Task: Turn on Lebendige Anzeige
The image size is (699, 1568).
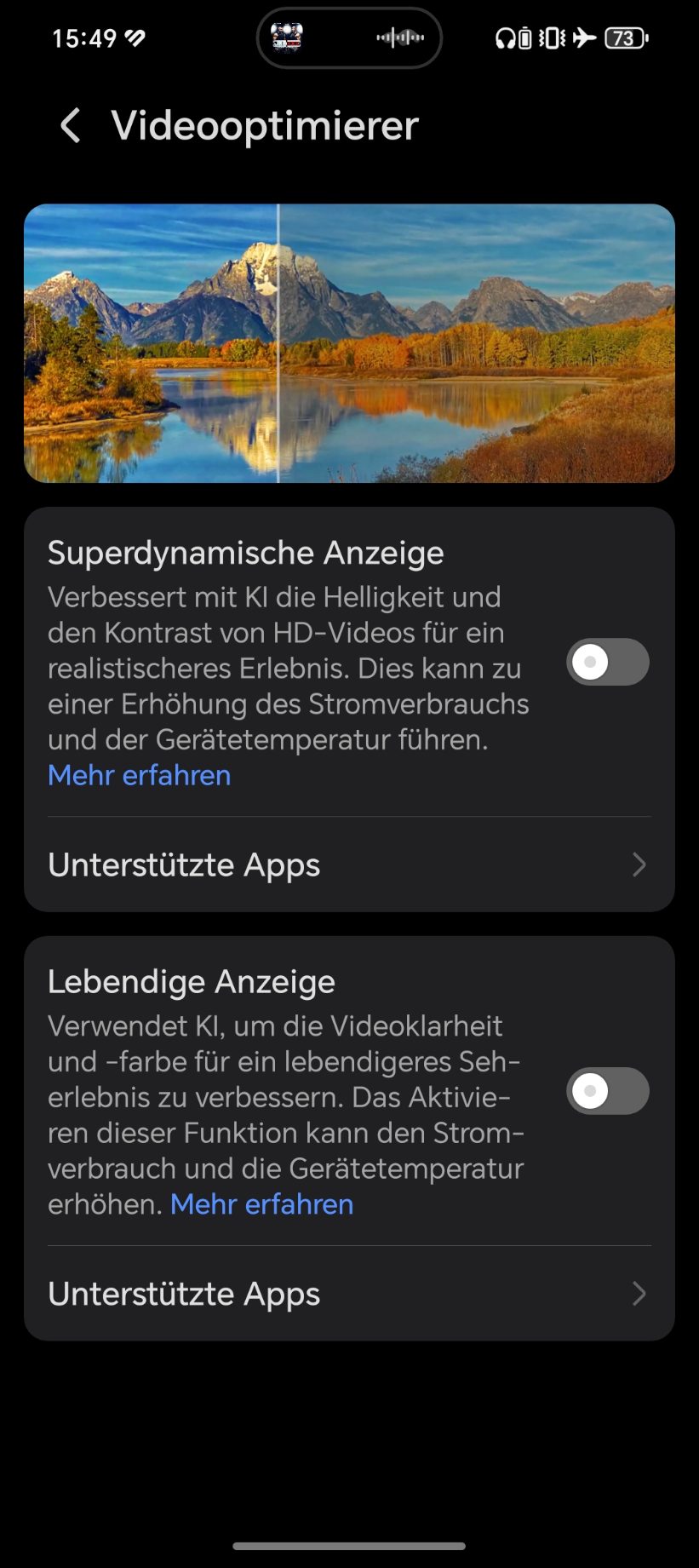Action: [x=607, y=1091]
